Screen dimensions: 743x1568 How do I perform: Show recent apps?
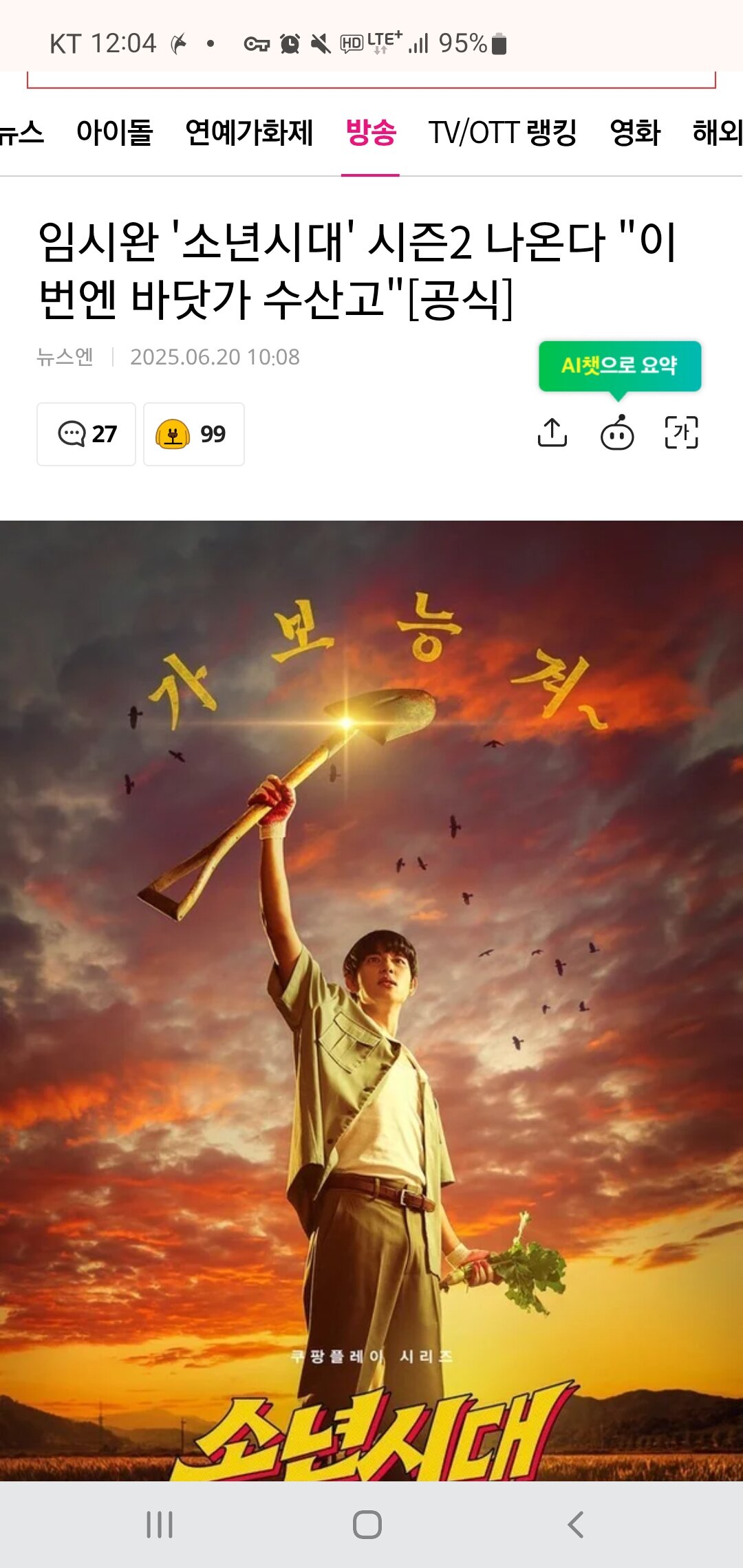(160, 1524)
